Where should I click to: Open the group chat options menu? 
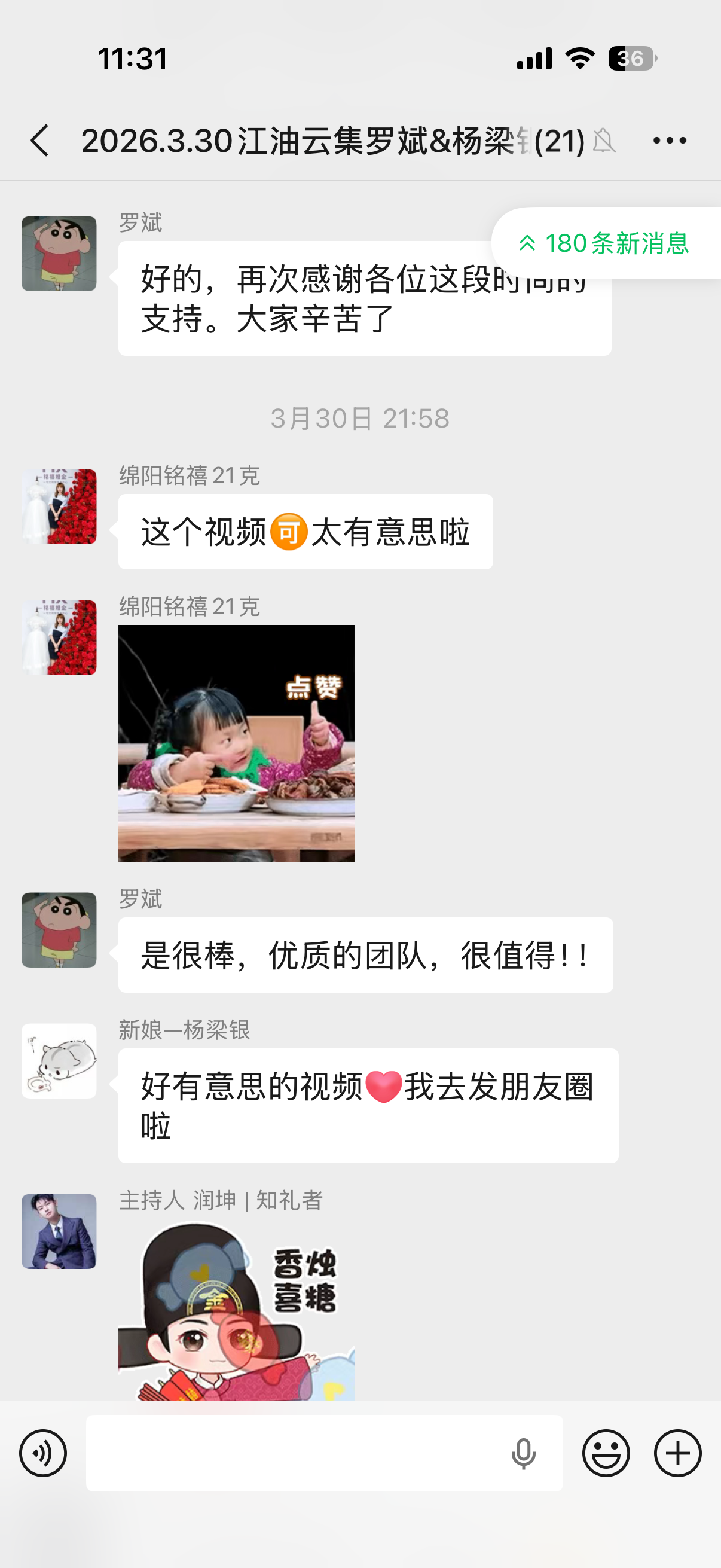click(669, 141)
